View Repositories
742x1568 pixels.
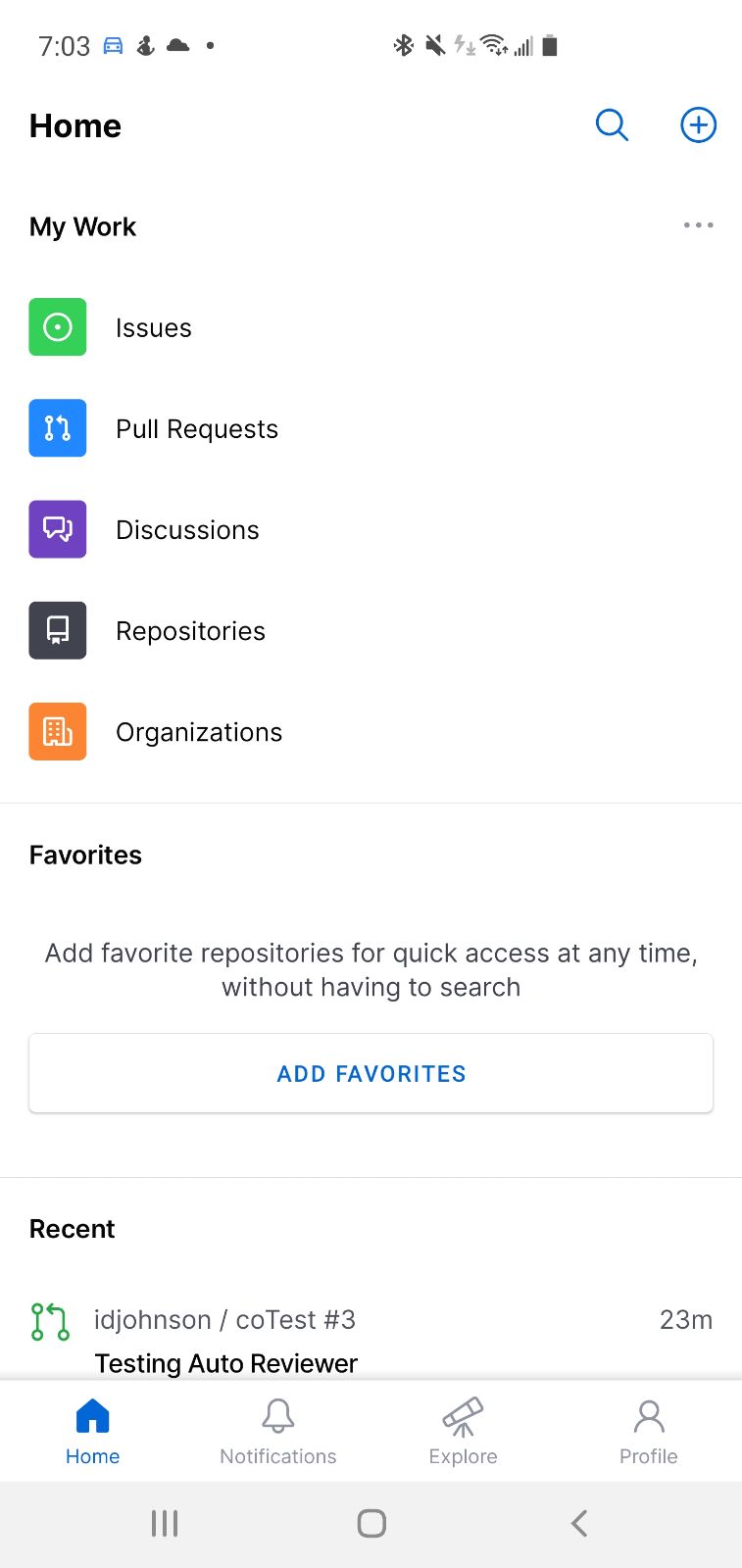[x=371, y=630]
